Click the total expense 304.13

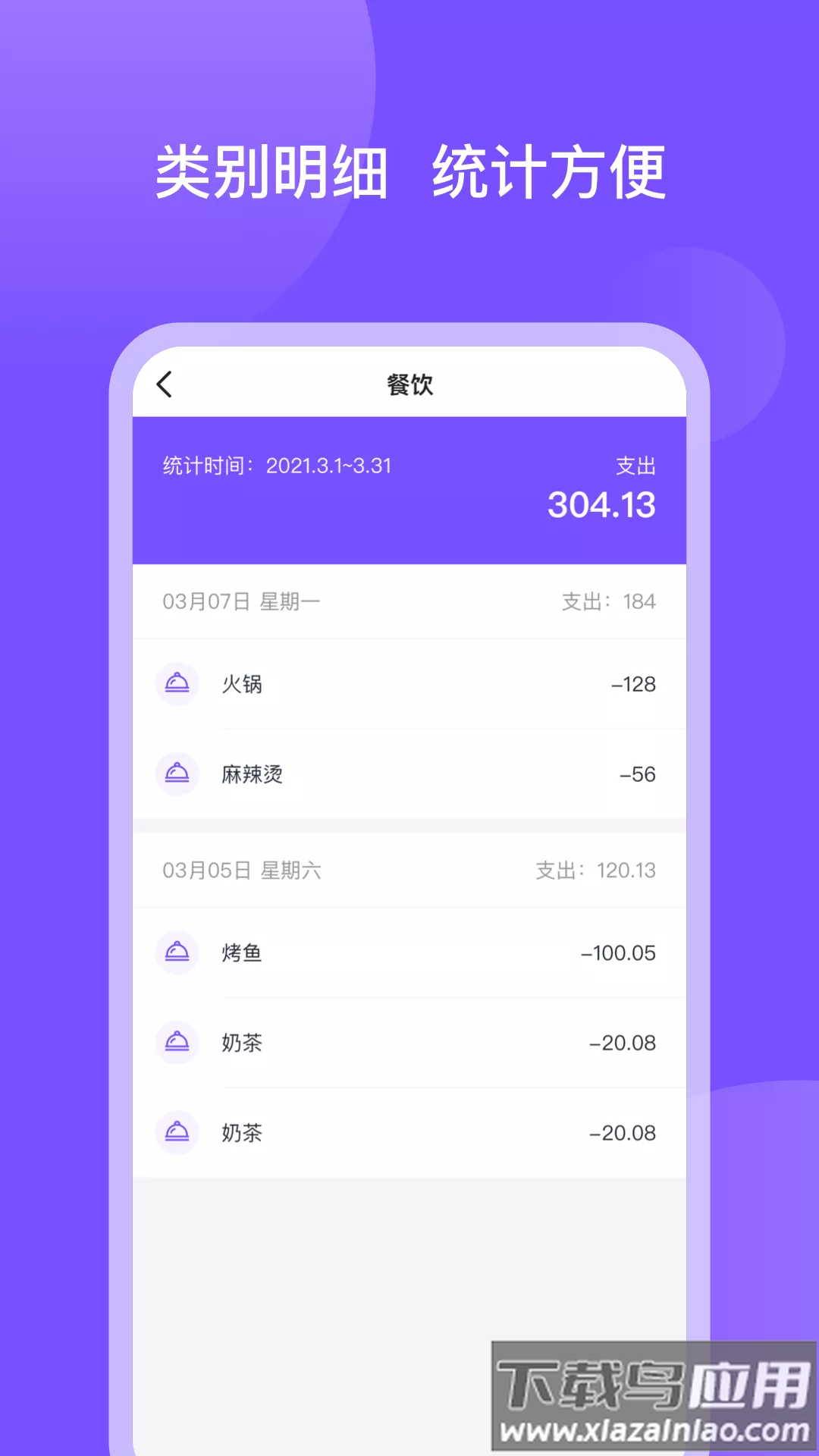click(x=603, y=504)
